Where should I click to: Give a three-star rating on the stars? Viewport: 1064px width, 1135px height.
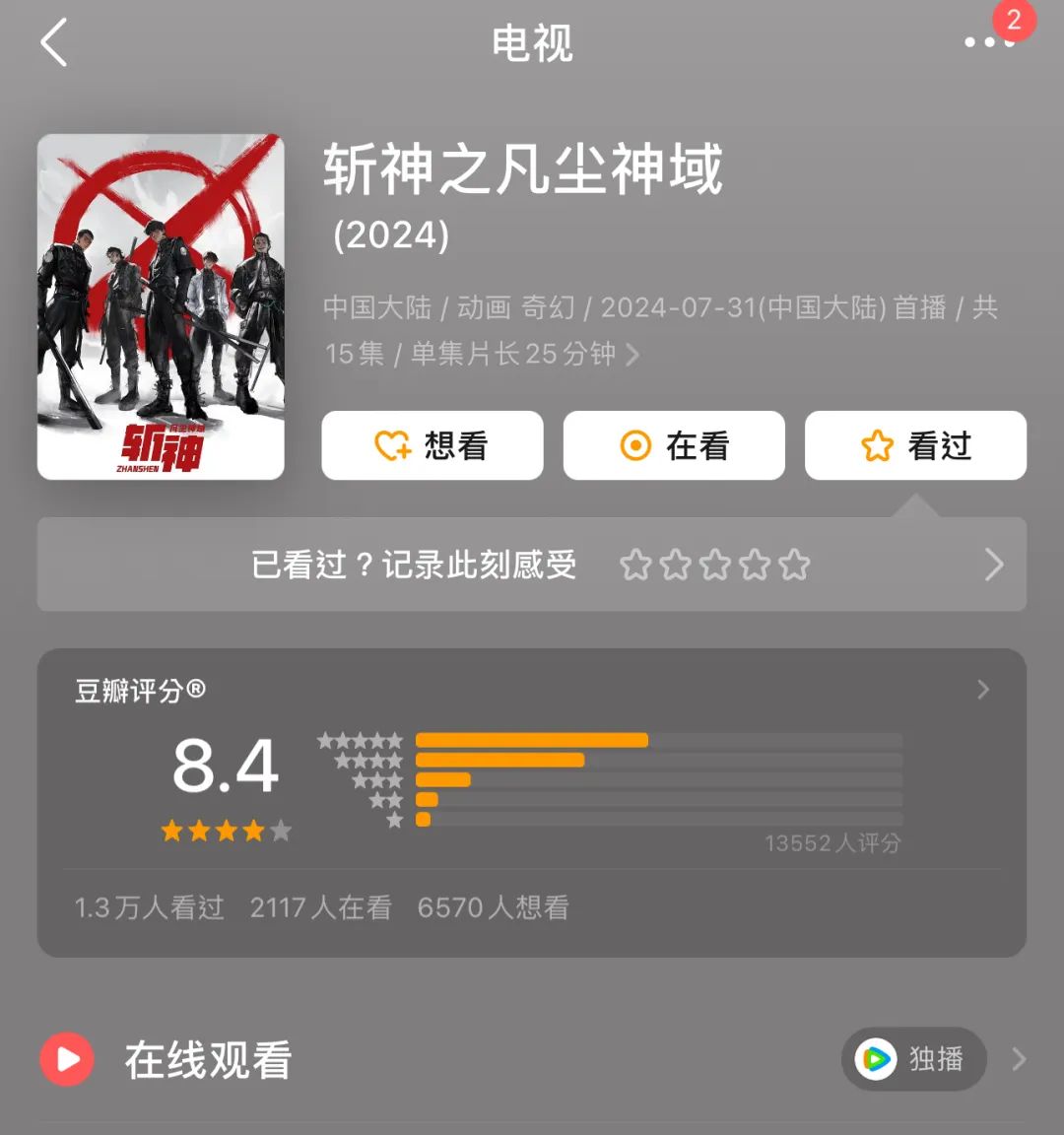714,565
